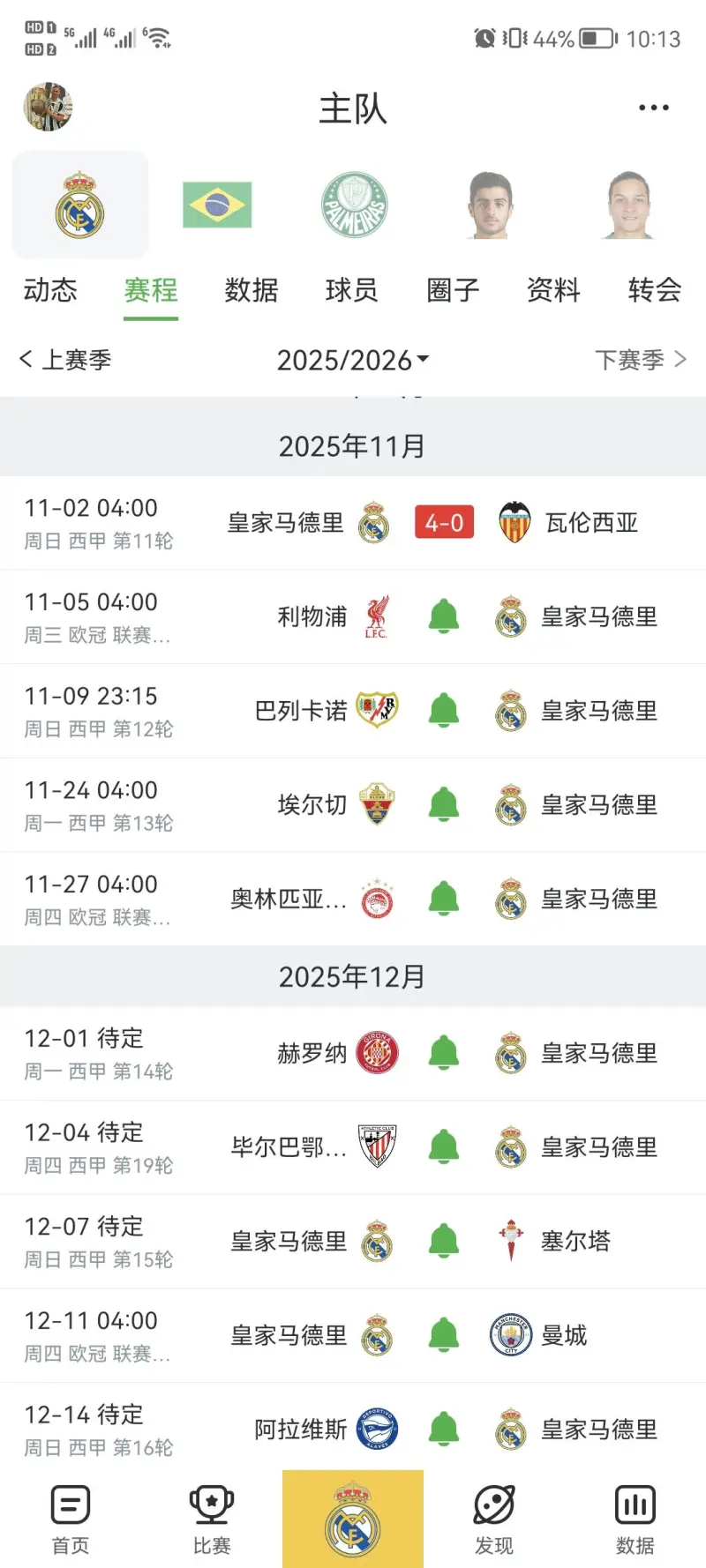Switch to the 圈子 tab
706x1568 pixels.
pyautogui.click(x=453, y=289)
